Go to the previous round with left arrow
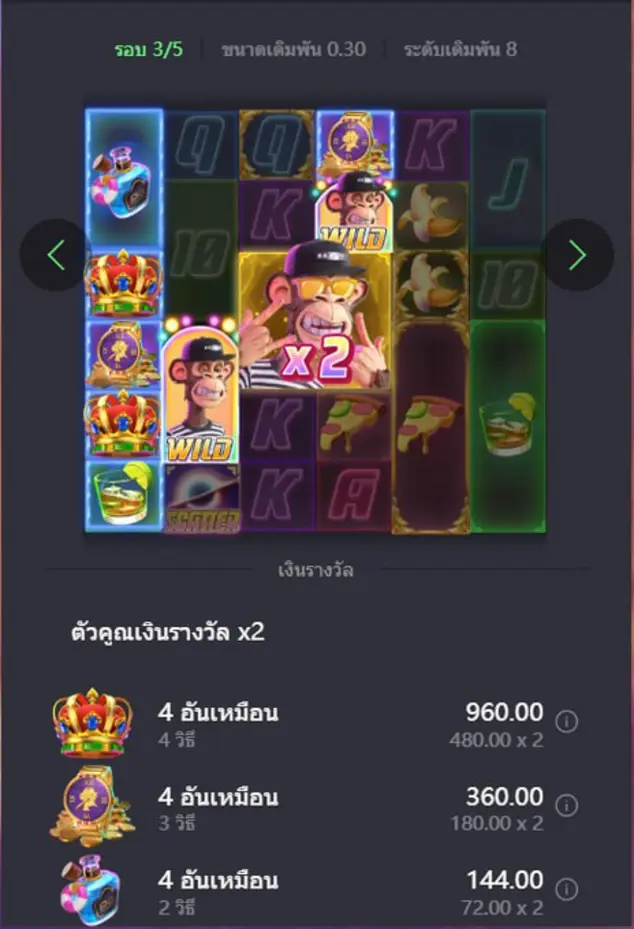This screenshot has width=634, height=929. (x=56, y=256)
